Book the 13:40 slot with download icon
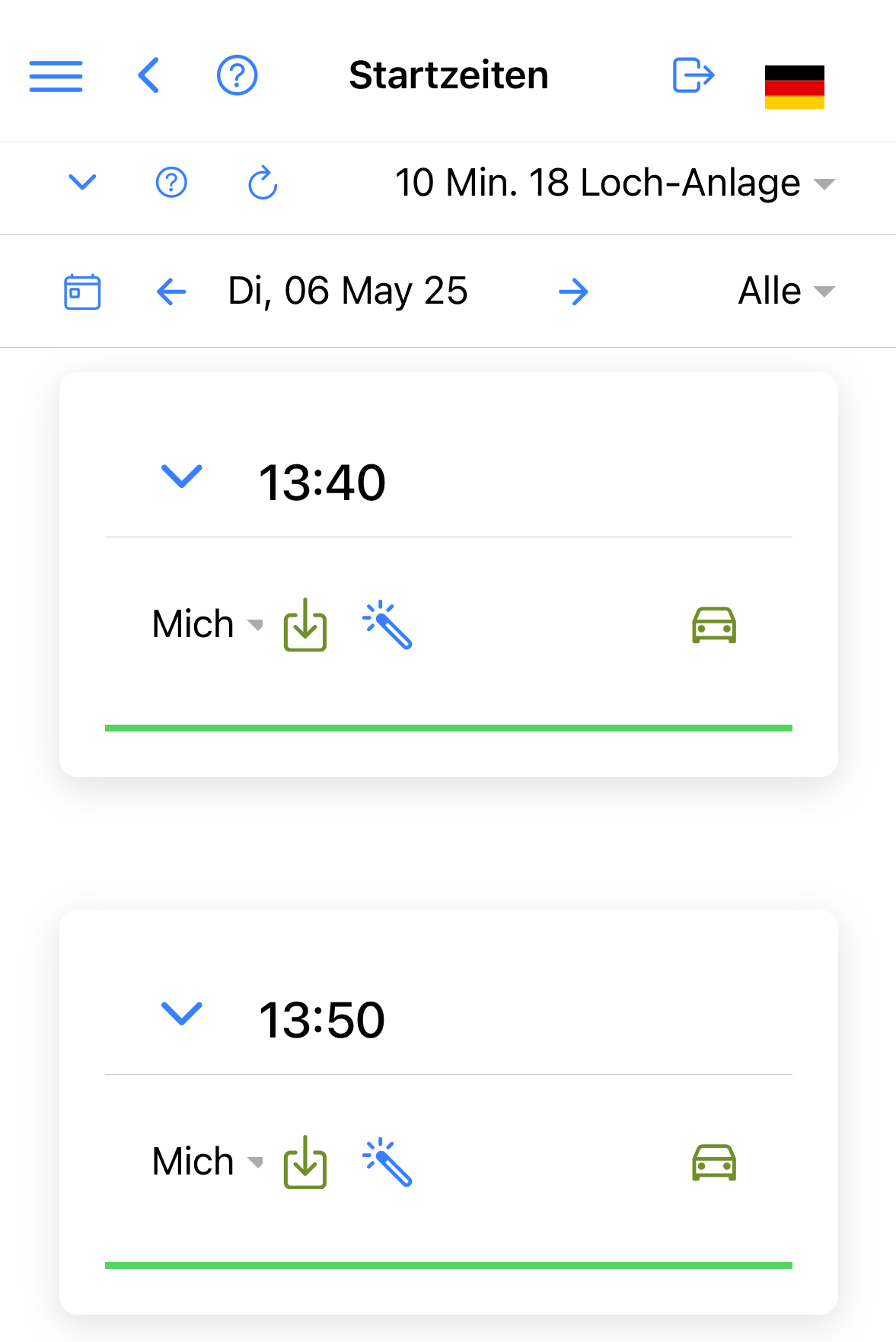Viewport: 896px width, 1342px height. [x=305, y=625]
